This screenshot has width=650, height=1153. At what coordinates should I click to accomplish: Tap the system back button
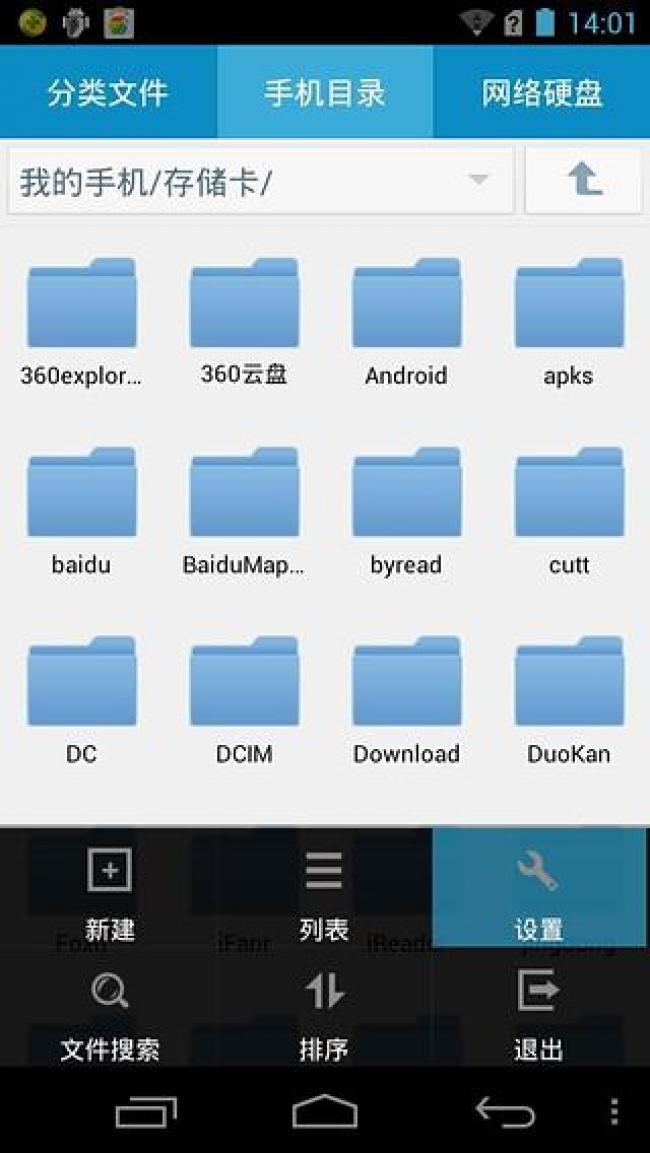pyautogui.click(x=504, y=1111)
